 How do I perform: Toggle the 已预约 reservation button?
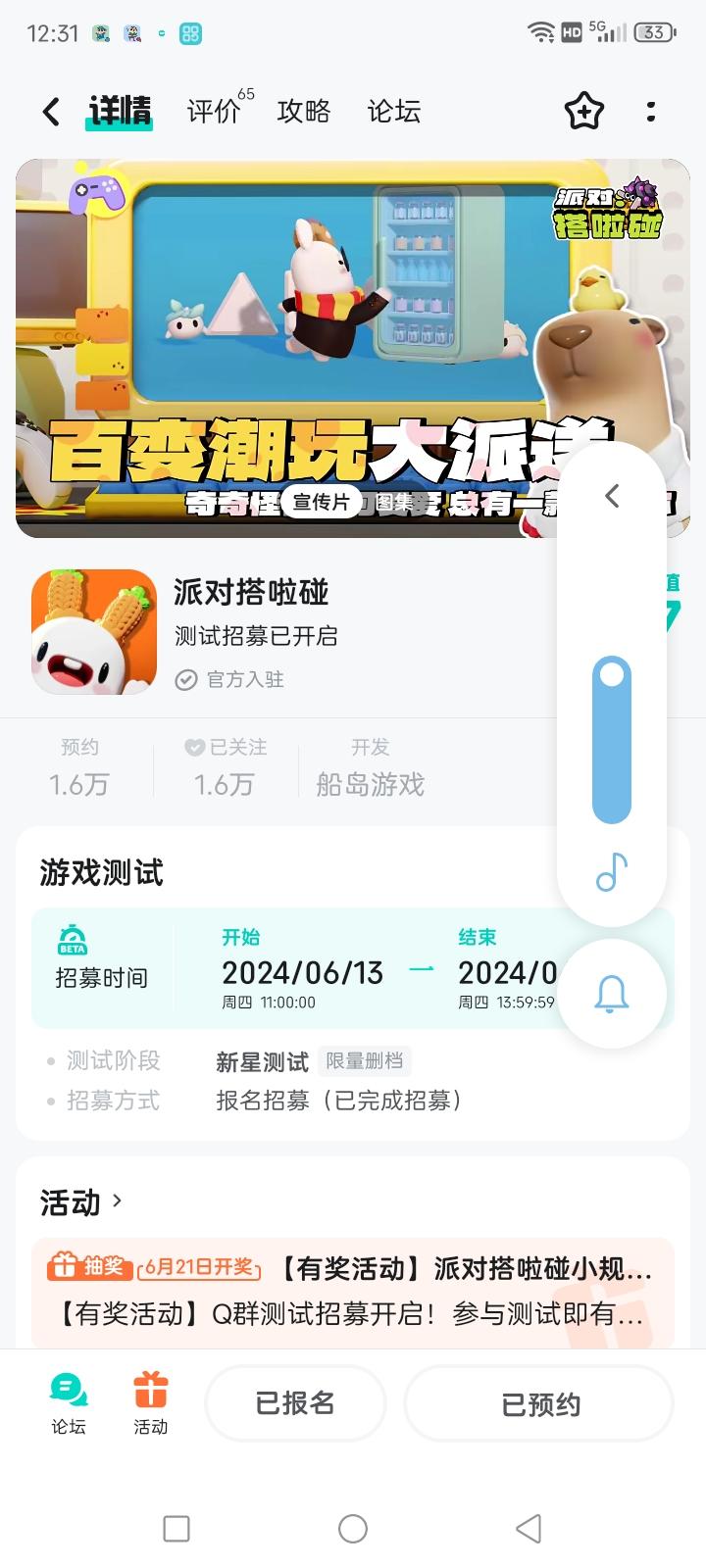pos(538,1403)
